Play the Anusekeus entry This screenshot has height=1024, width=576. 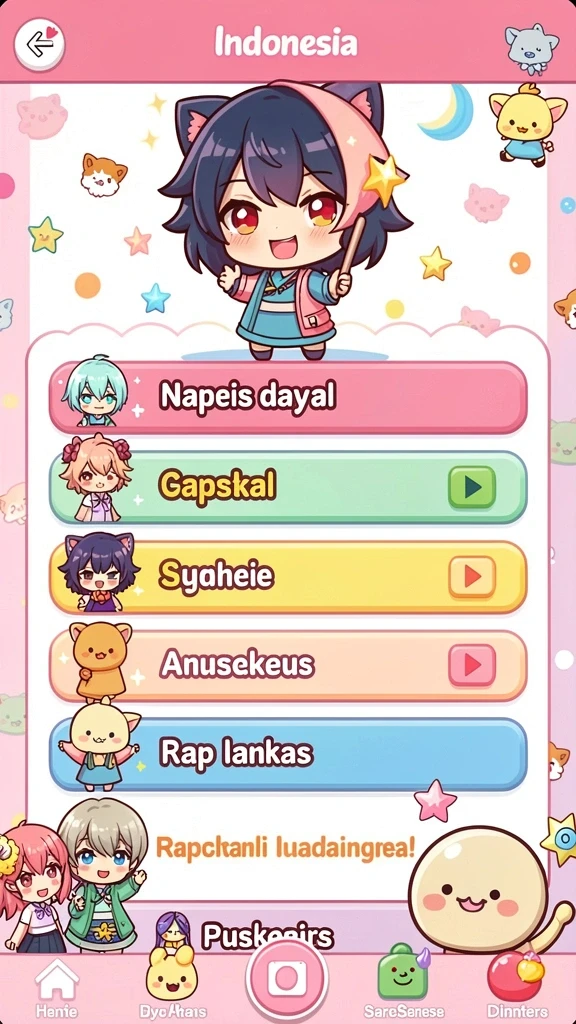472,665
